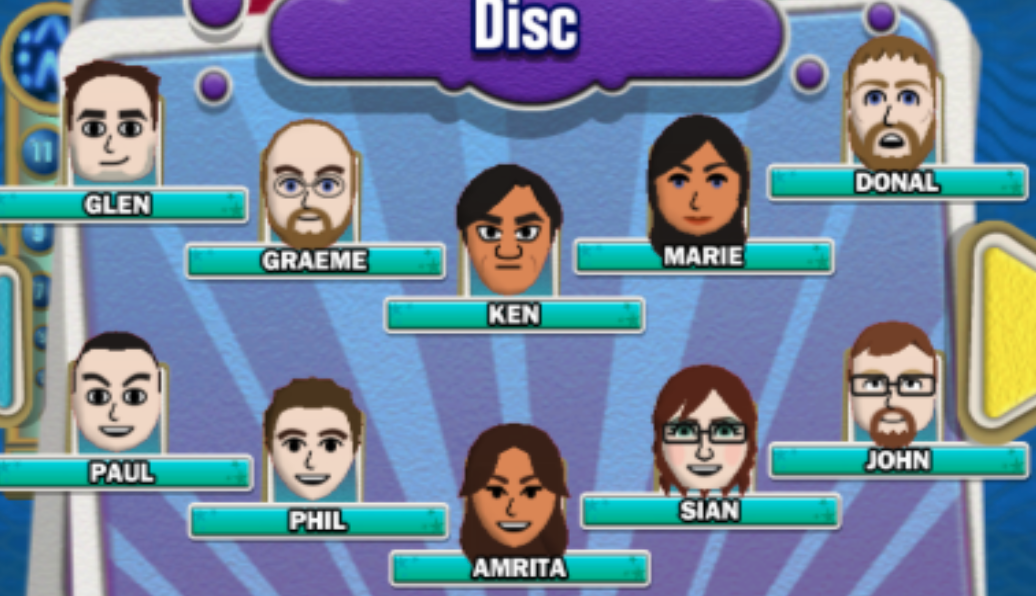Image resolution: width=1036 pixels, height=596 pixels.
Task: Go to next page with yellow arrow
Action: (1005, 331)
